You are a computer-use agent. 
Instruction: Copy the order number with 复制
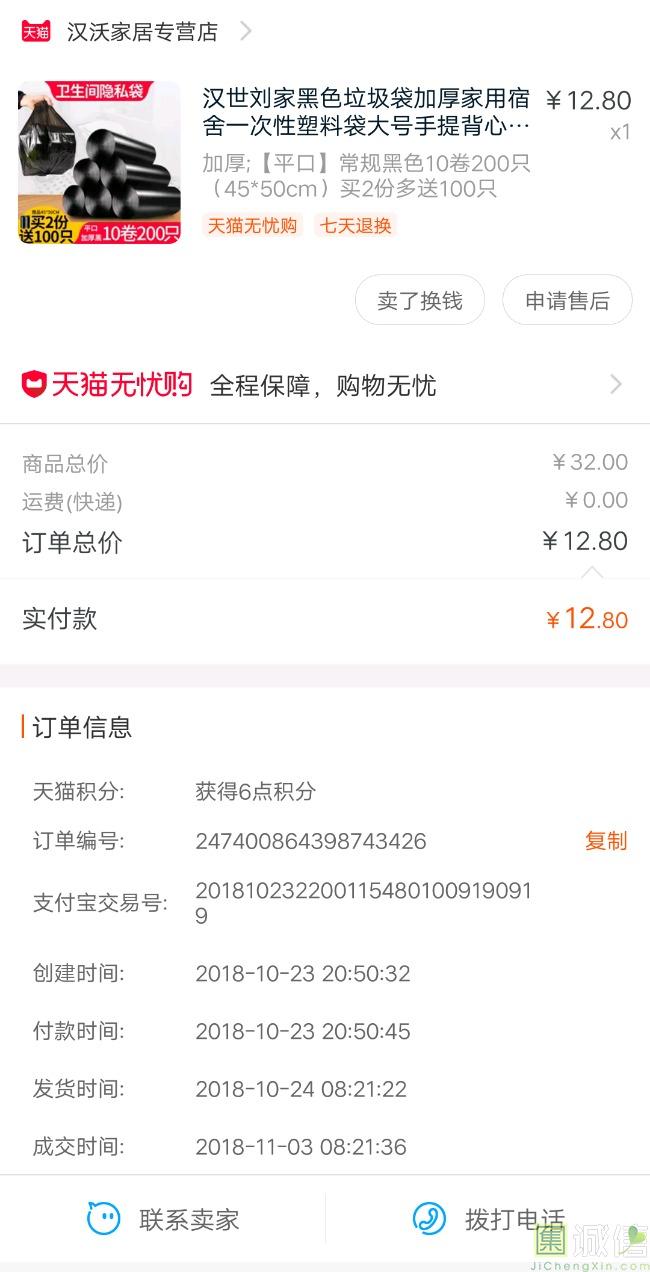point(606,841)
